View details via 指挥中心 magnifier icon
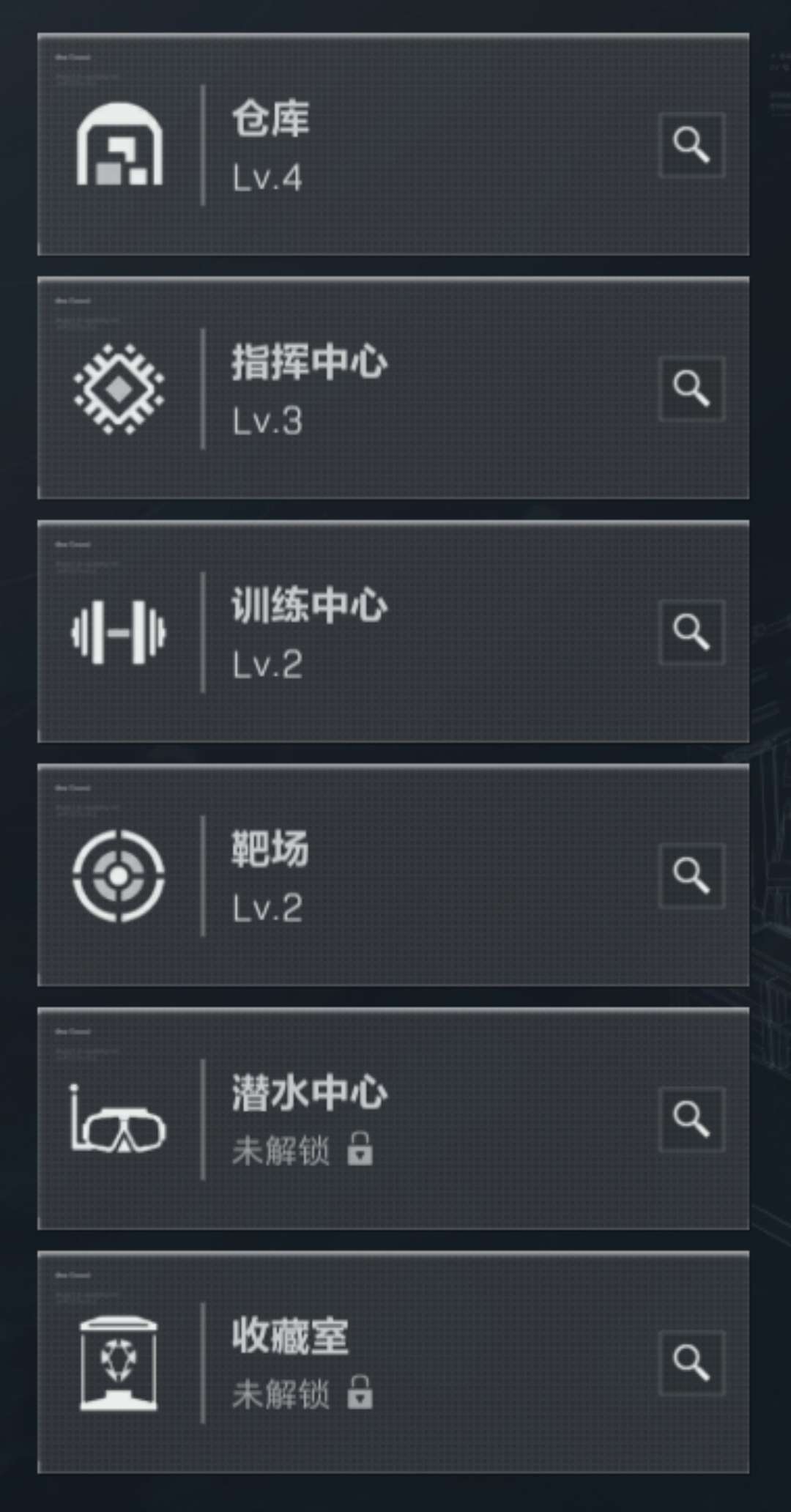Image resolution: width=791 pixels, height=1512 pixels. click(x=691, y=389)
